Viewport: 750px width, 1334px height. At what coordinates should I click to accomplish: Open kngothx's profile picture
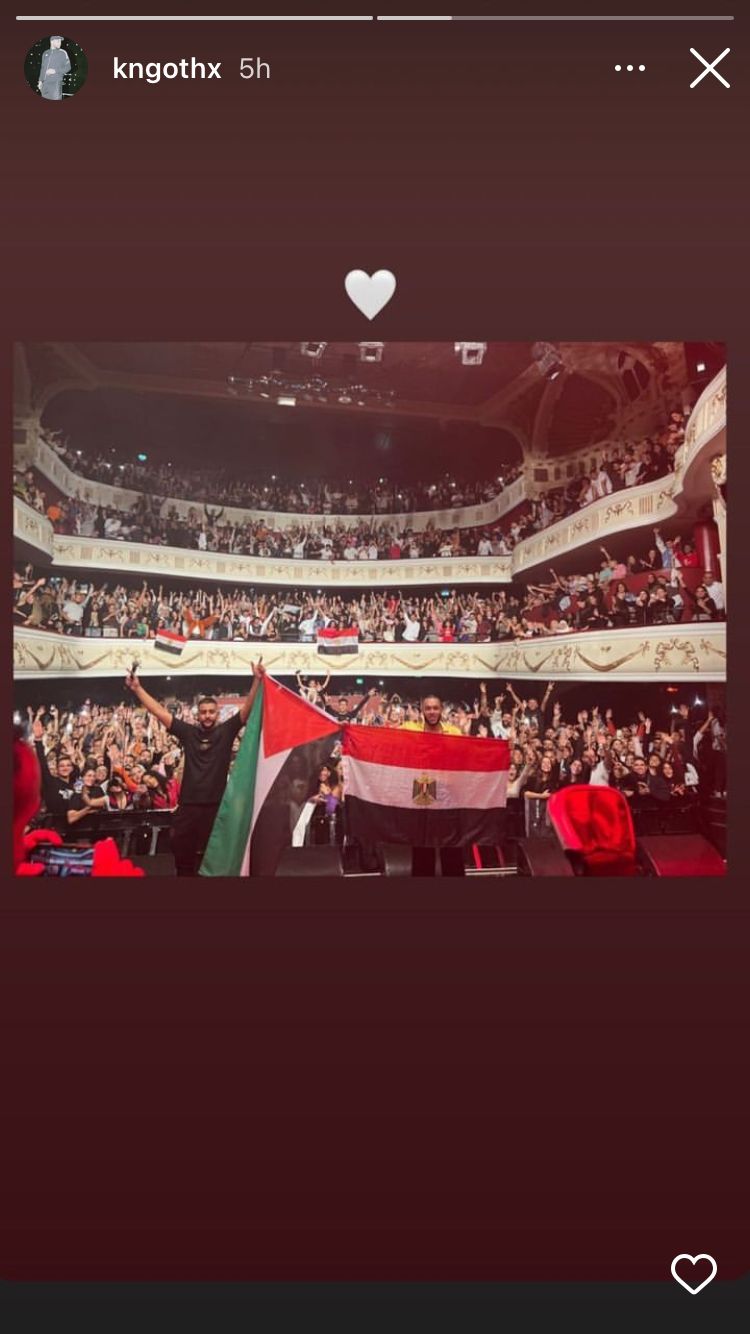point(56,68)
